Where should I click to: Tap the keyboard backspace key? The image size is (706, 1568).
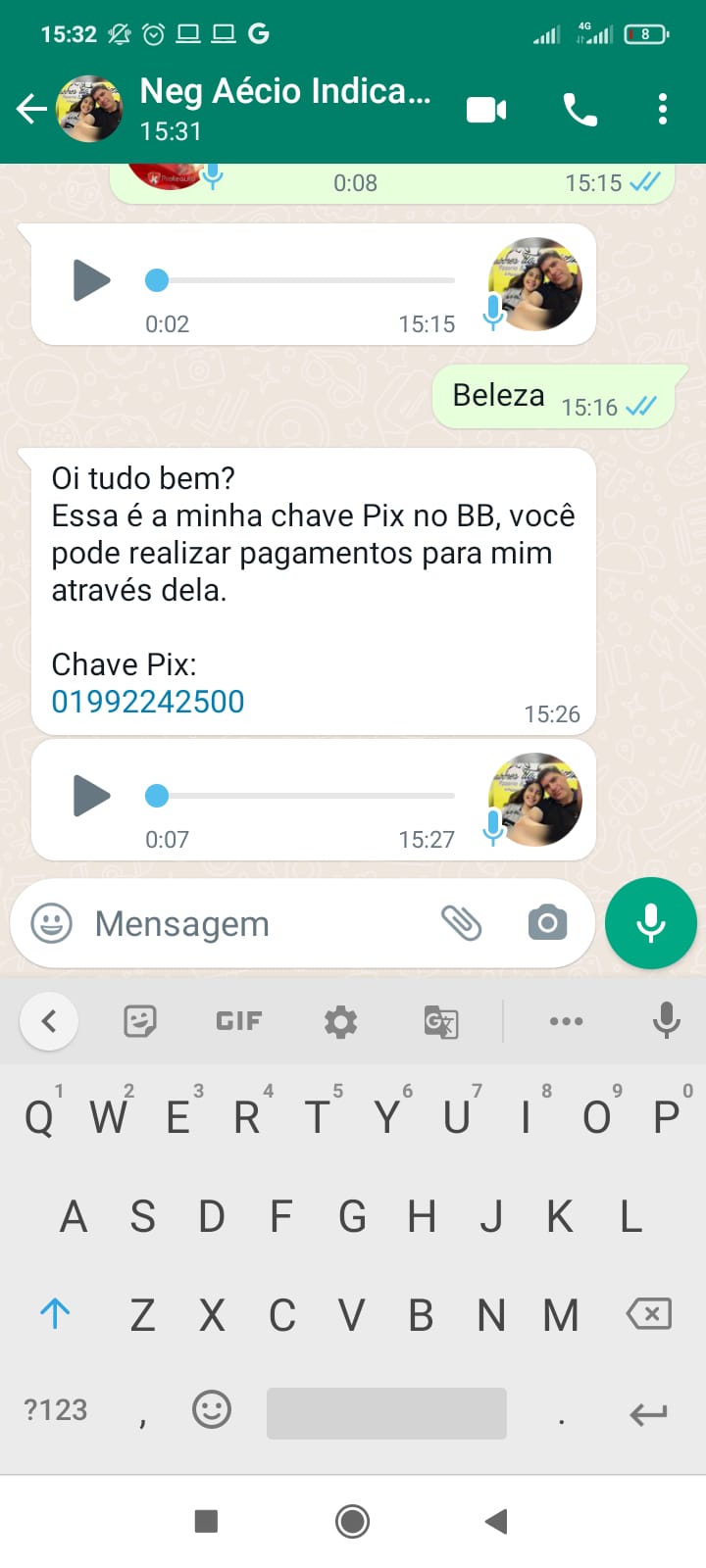click(x=648, y=1313)
